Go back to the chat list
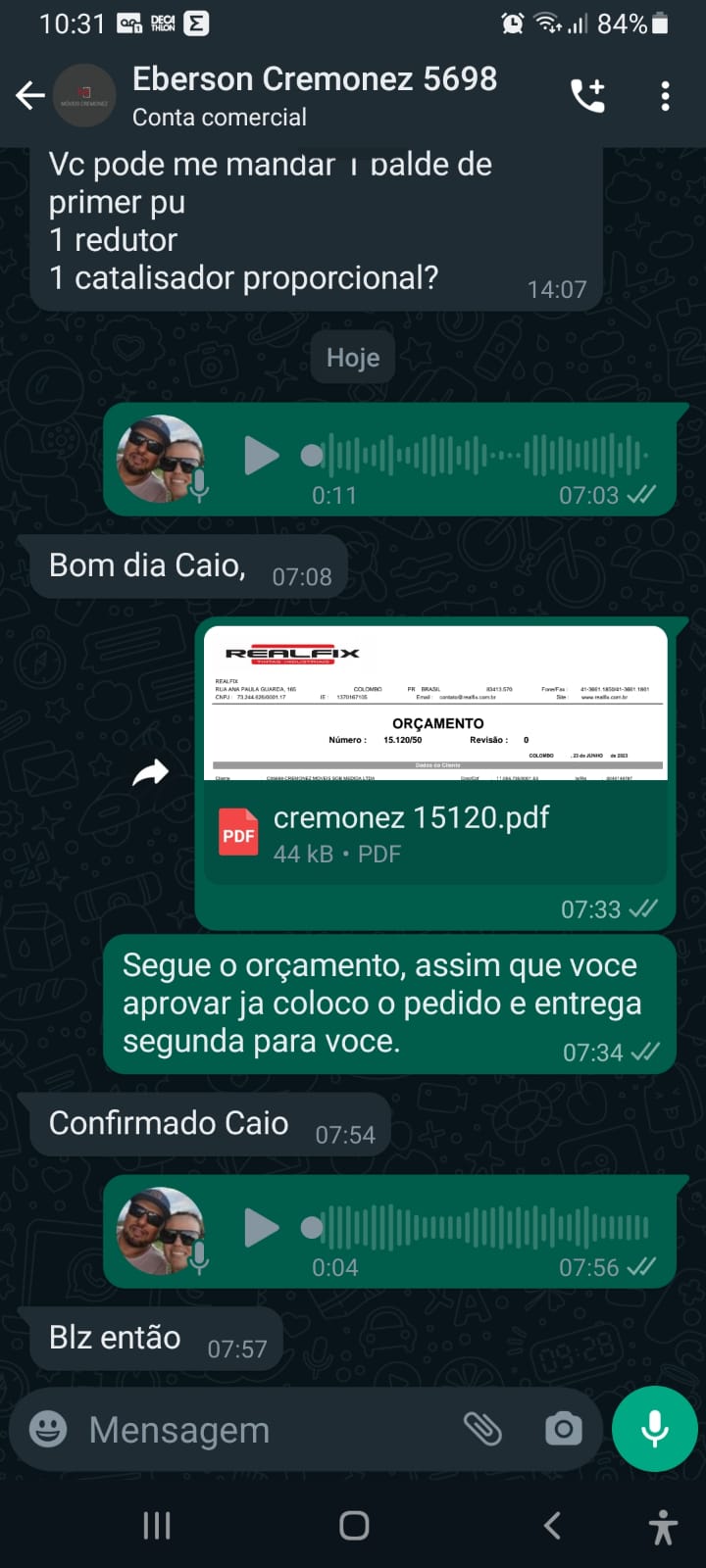 coord(30,95)
